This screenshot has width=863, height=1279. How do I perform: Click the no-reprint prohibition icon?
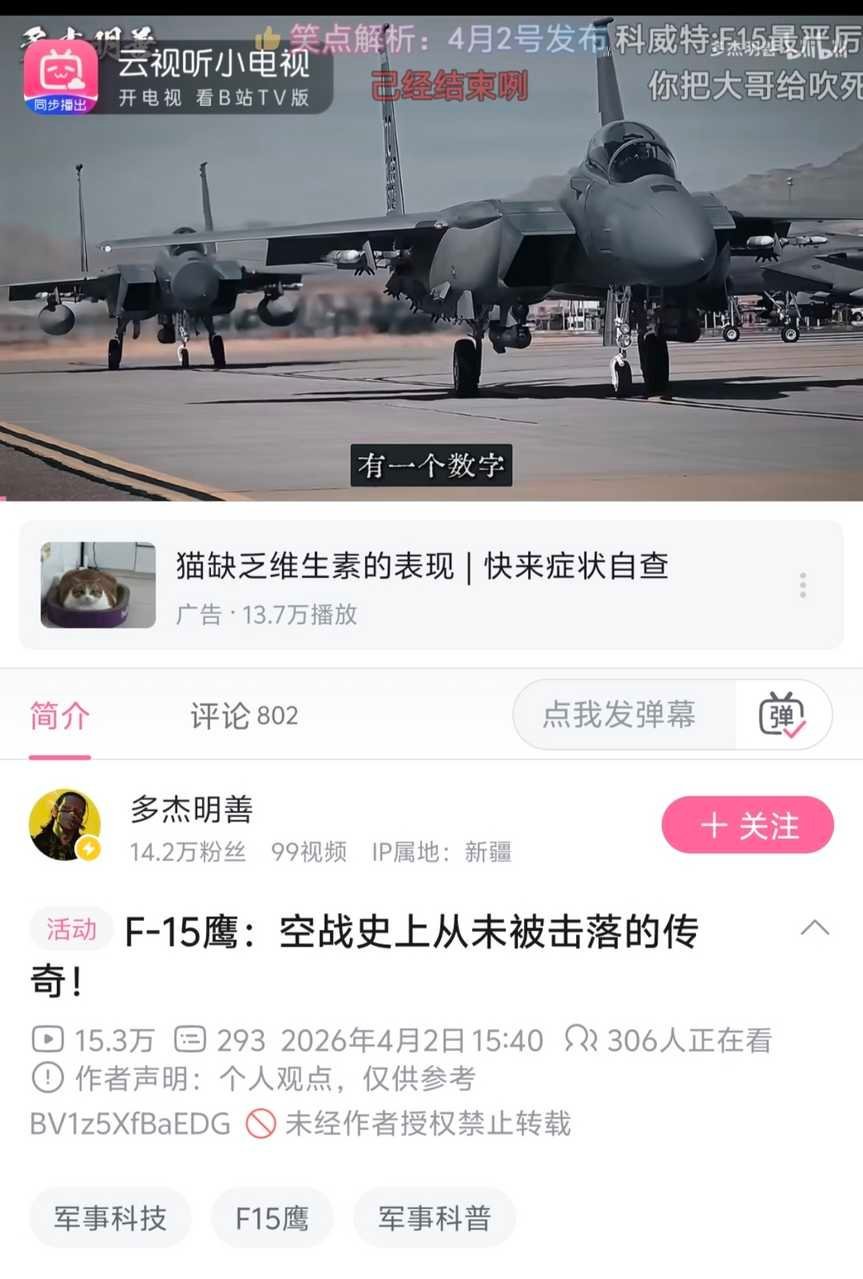tap(260, 1122)
